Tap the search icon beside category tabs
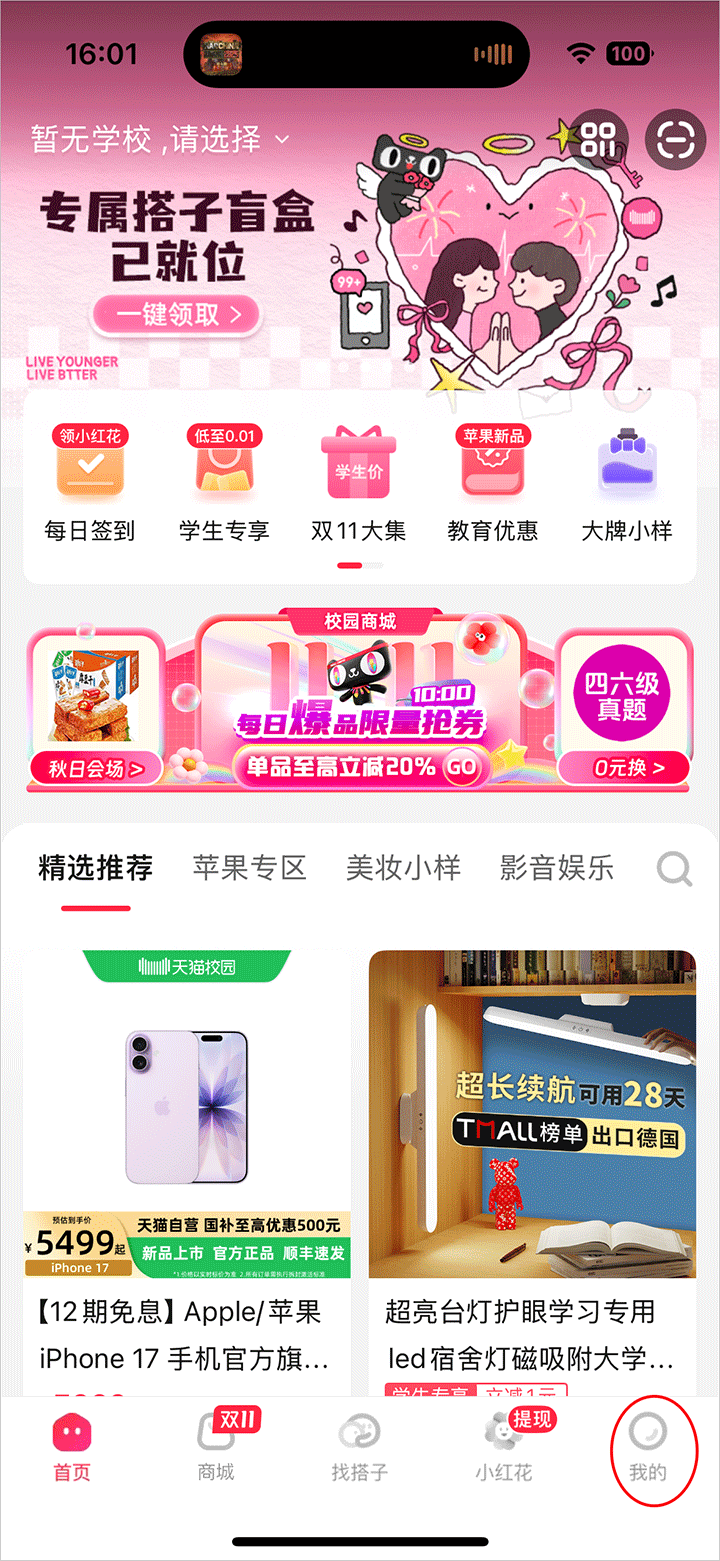The height and width of the screenshot is (1561, 720). click(x=675, y=869)
